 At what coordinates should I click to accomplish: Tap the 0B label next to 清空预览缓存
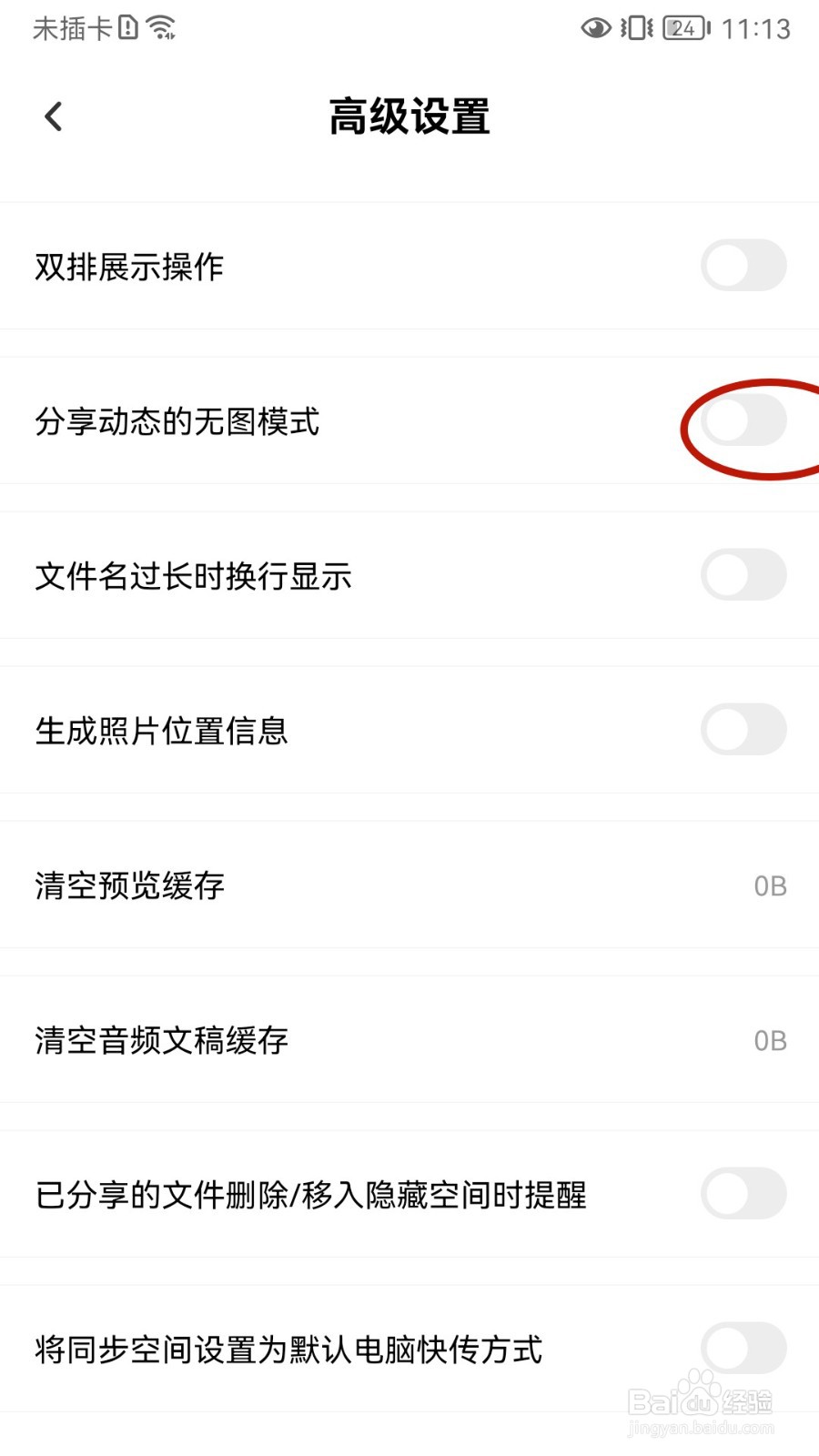768,885
